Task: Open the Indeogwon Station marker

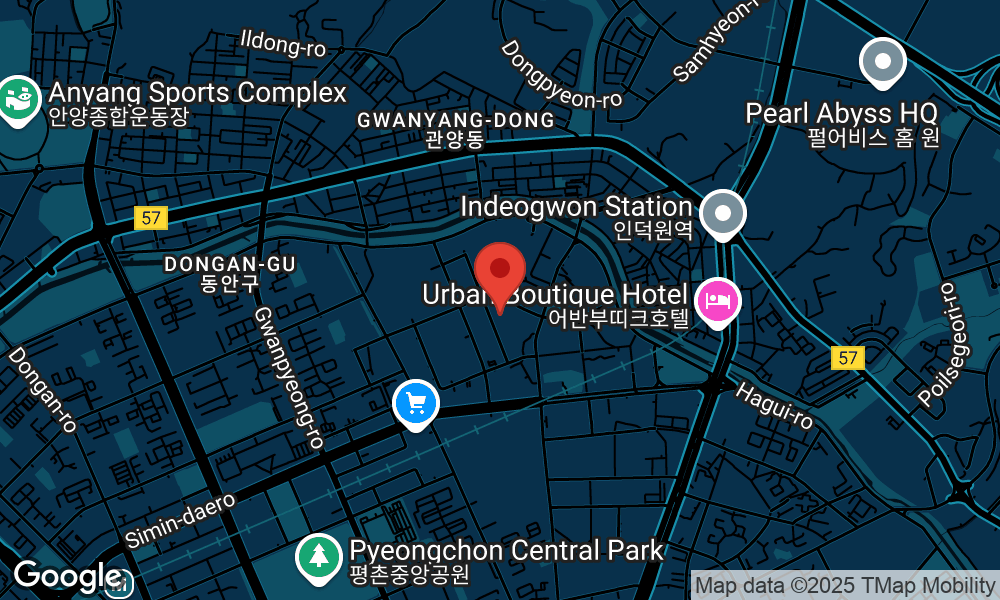Action: (x=724, y=212)
